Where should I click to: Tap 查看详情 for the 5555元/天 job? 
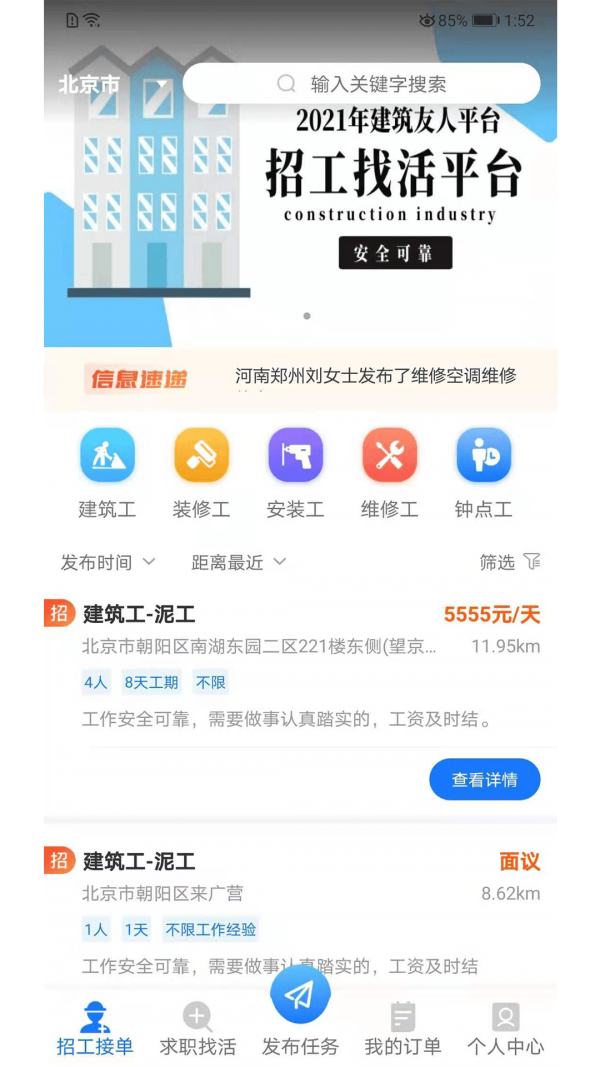(x=485, y=780)
